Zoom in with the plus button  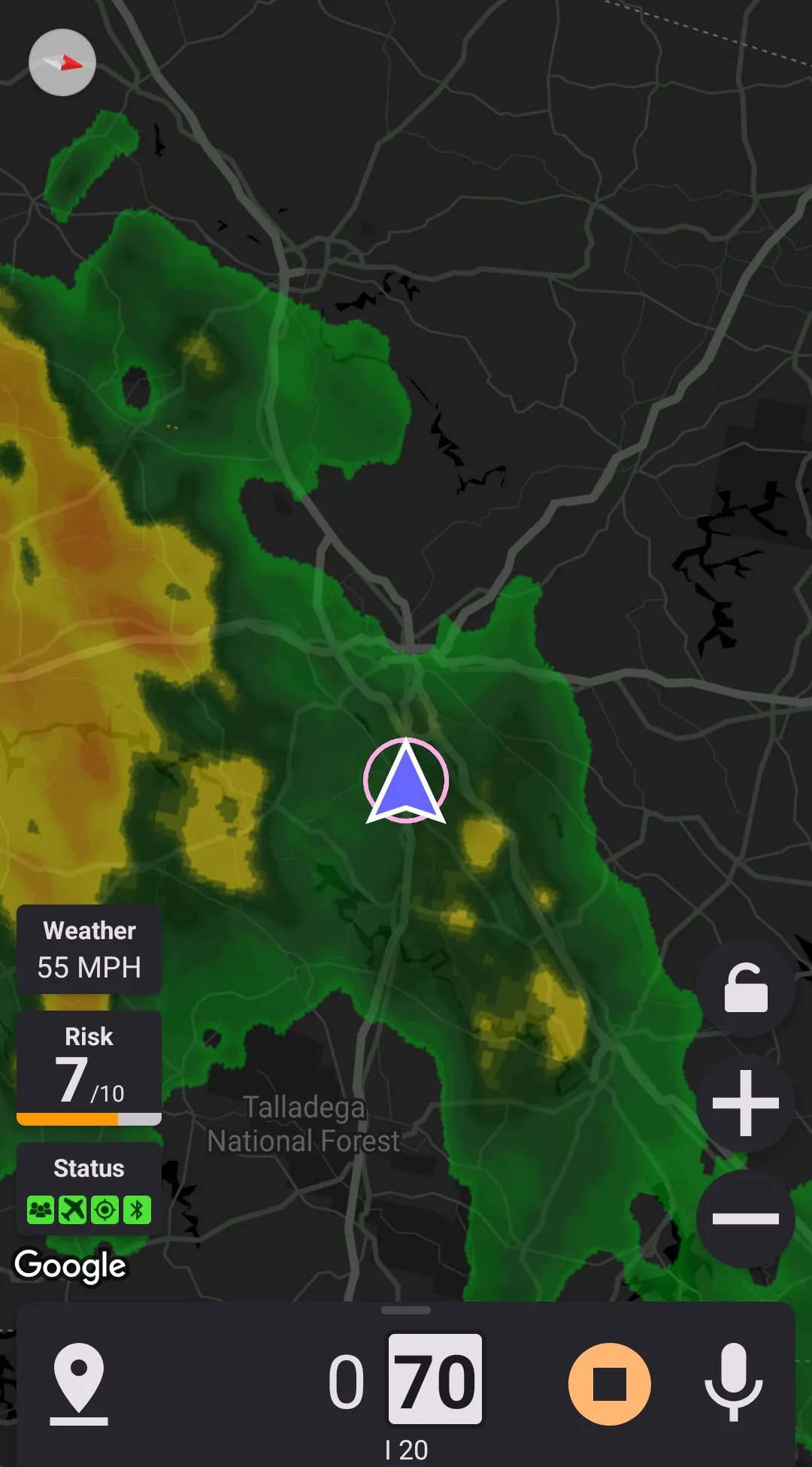click(745, 1103)
